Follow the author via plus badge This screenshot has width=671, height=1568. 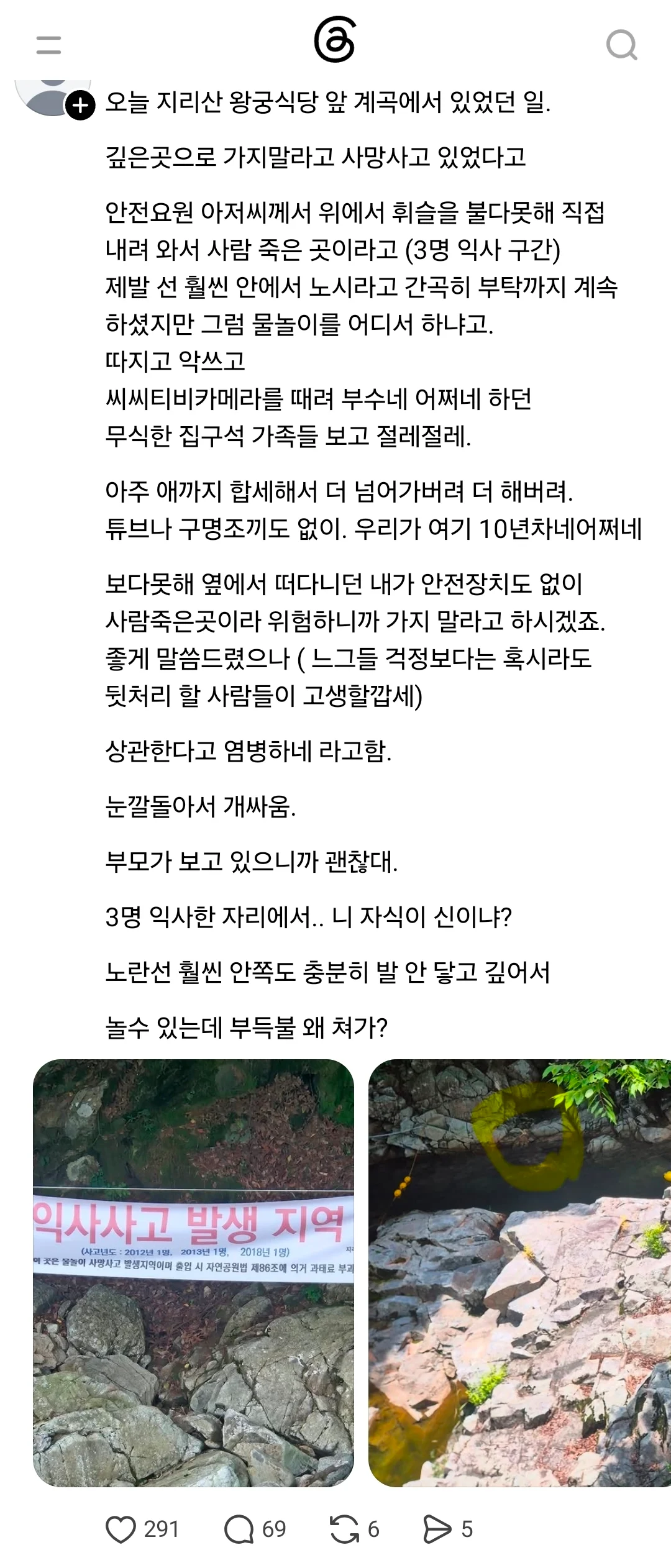(81, 105)
